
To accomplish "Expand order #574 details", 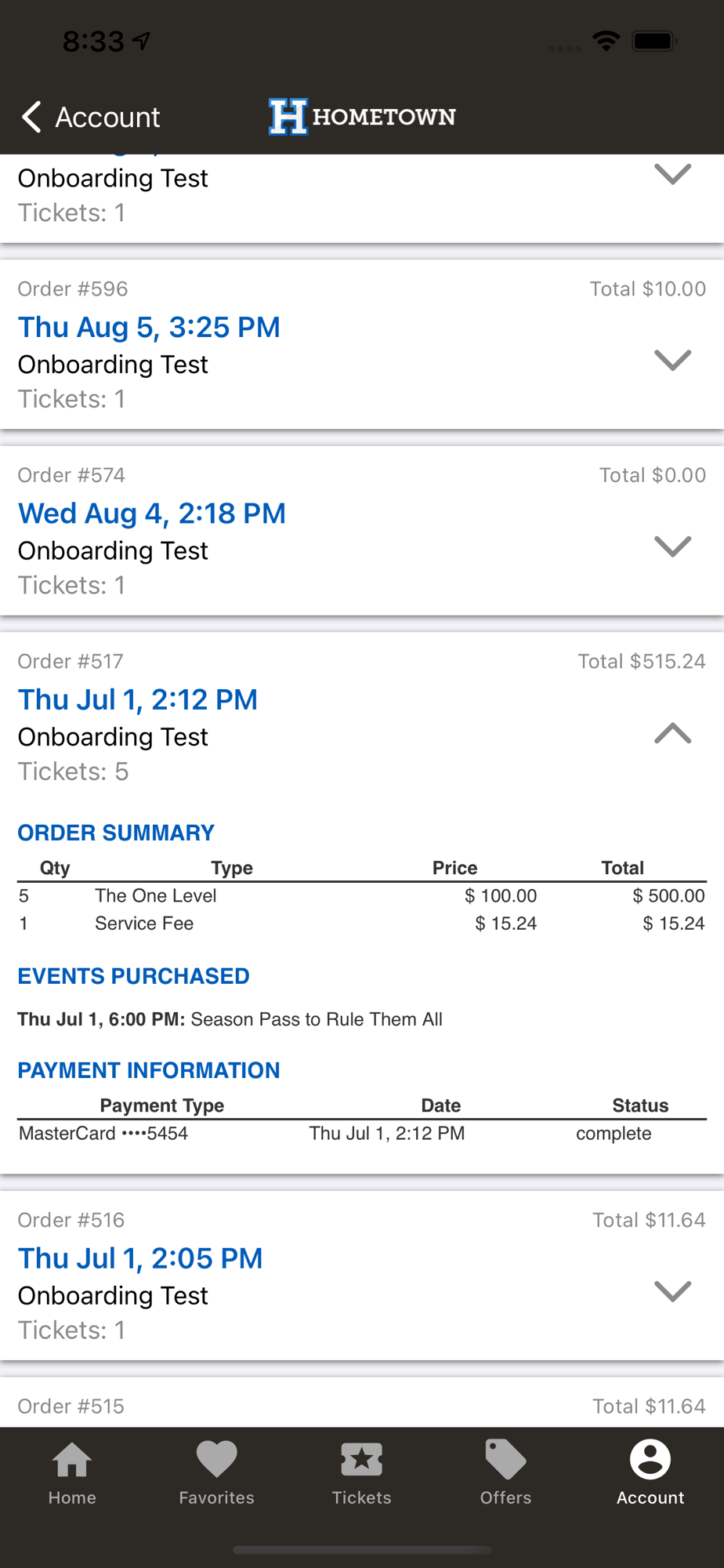I will point(672,546).
